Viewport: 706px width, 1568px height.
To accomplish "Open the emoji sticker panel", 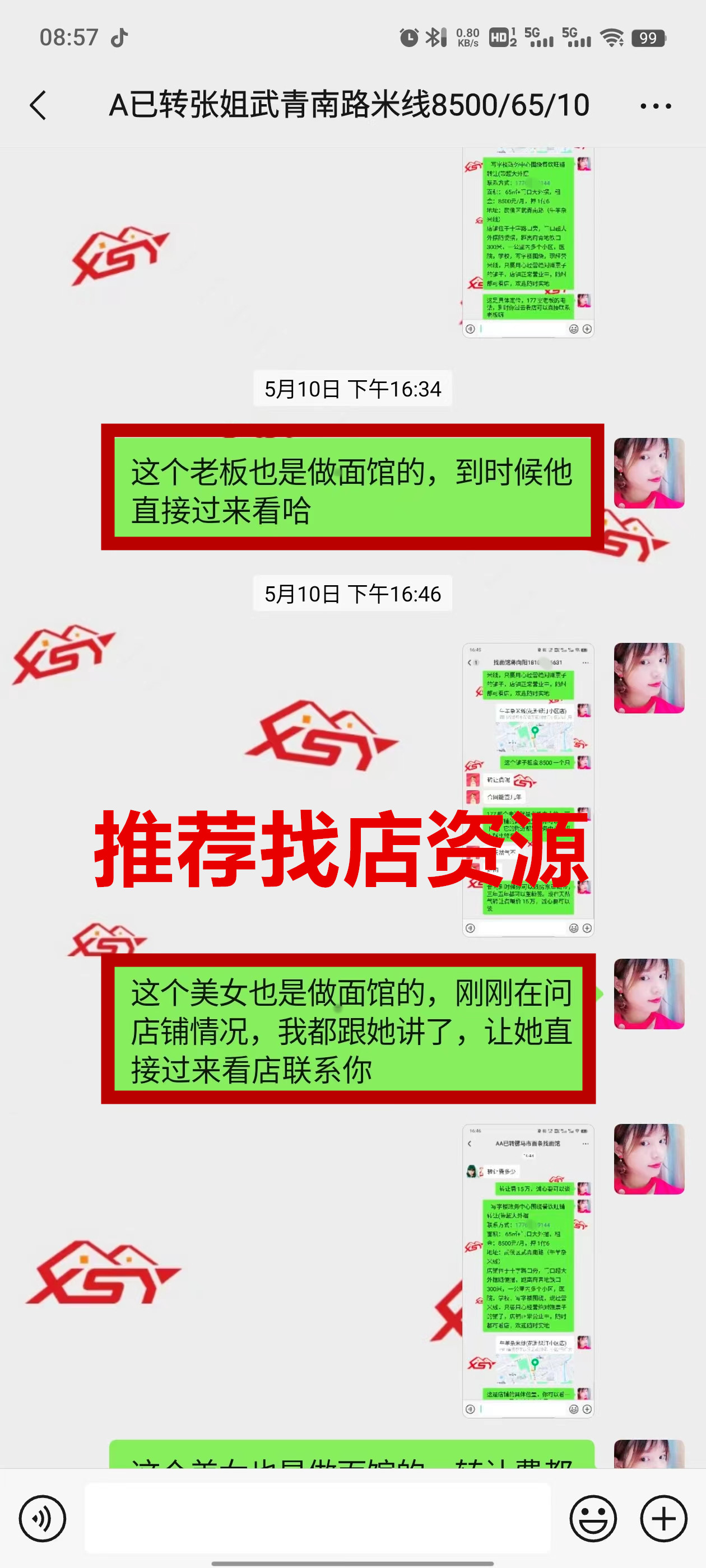I will pyautogui.click(x=593, y=1519).
